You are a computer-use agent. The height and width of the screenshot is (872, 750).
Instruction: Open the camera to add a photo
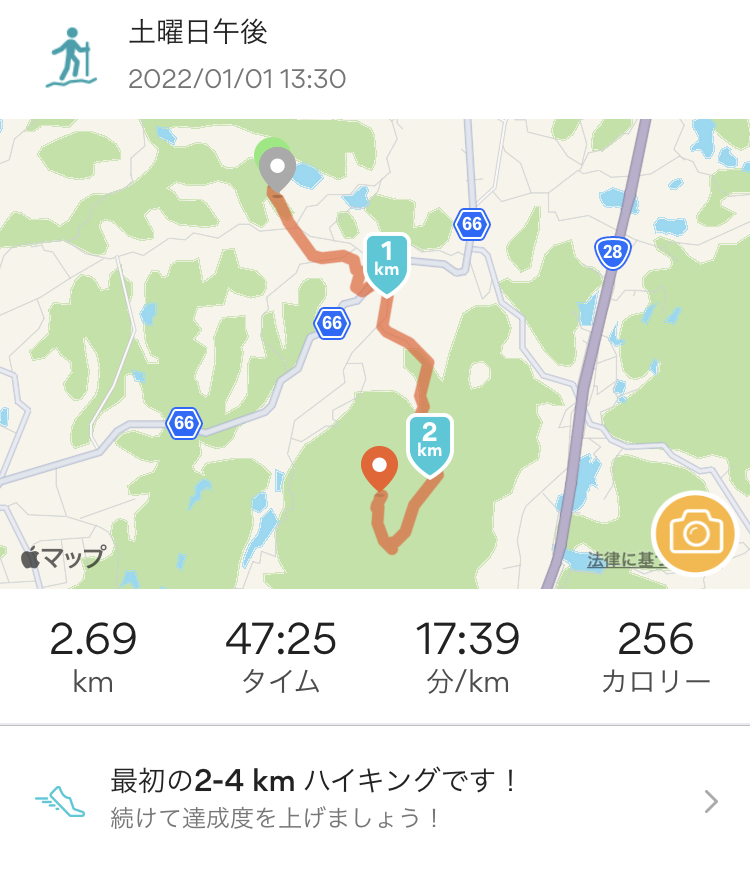694,535
